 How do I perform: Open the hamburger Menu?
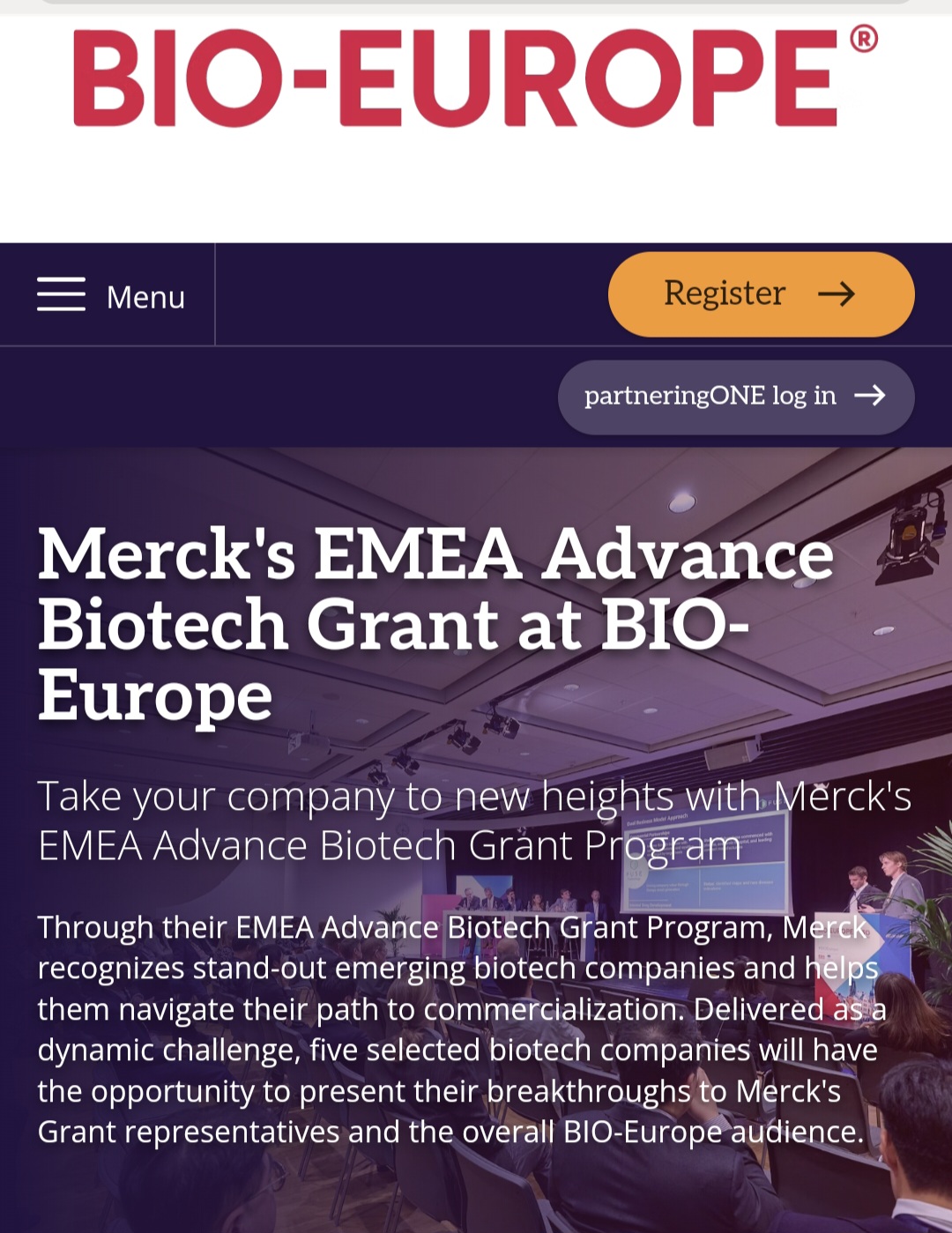[x=109, y=296]
